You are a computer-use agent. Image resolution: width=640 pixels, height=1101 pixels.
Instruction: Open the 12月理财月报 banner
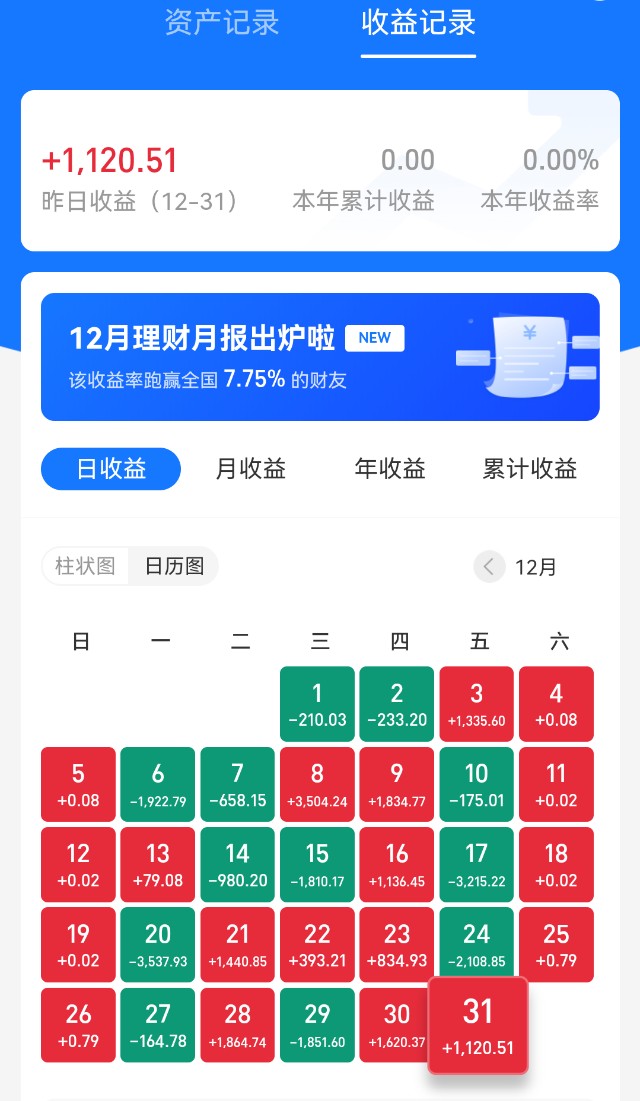pyautogui.click(x=320, y=357)
